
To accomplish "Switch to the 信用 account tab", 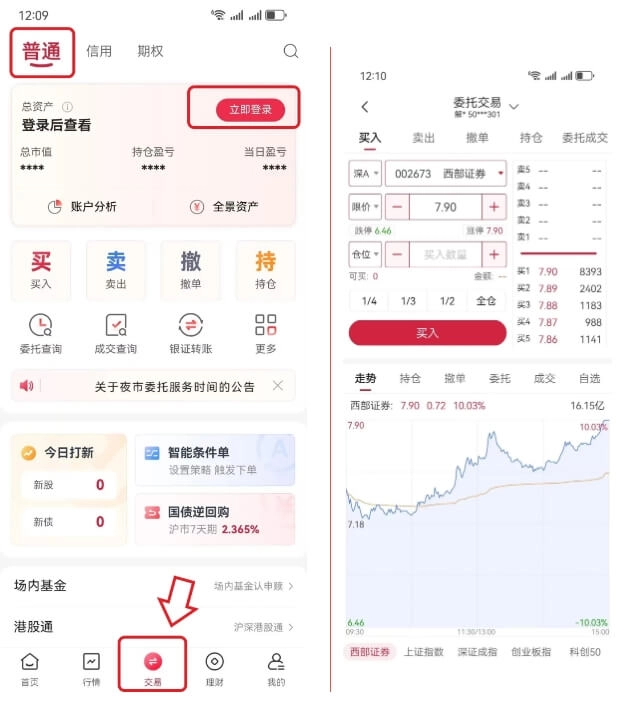I will pos(99,51).
